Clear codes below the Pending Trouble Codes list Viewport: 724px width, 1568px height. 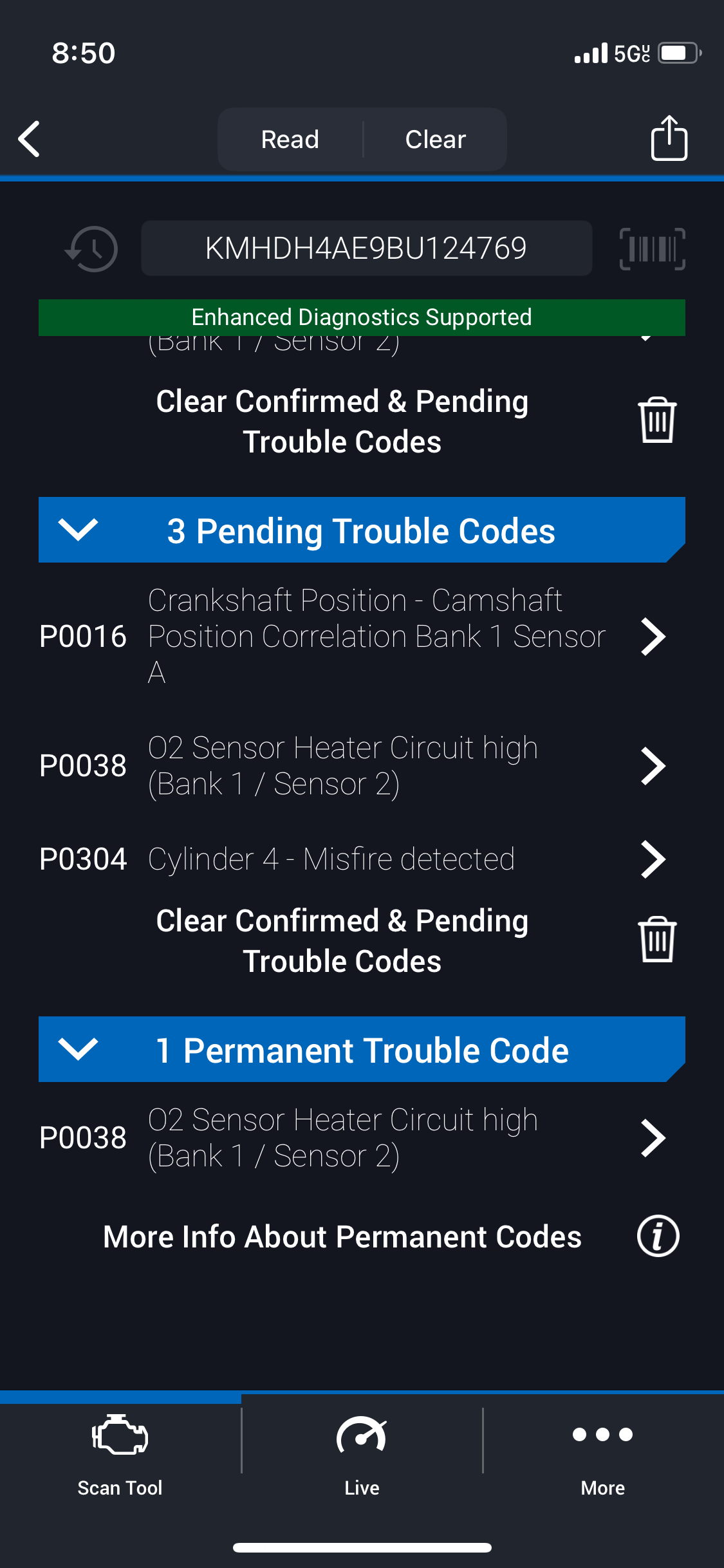pos(657,940)
